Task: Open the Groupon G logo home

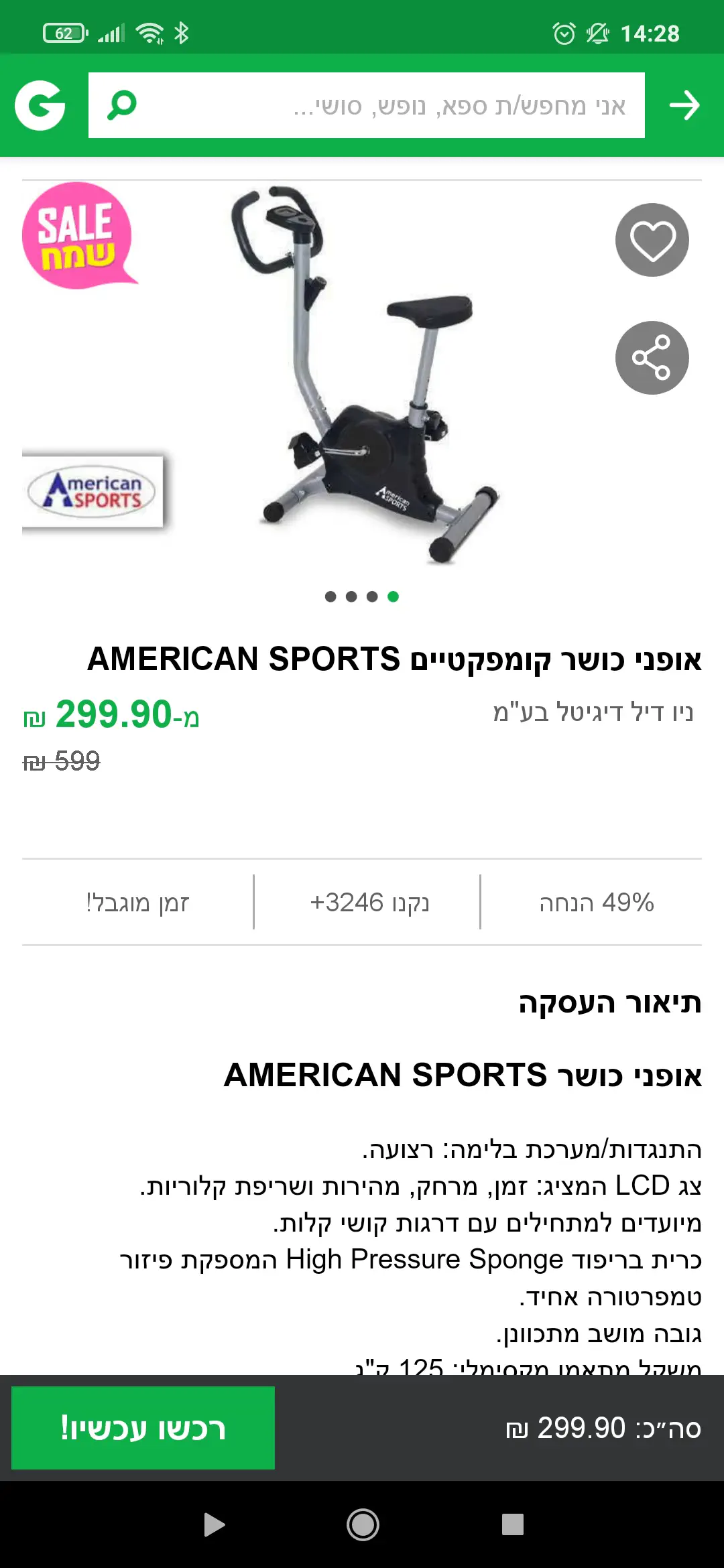Action: pyautogui.click(x=40, y=105)
